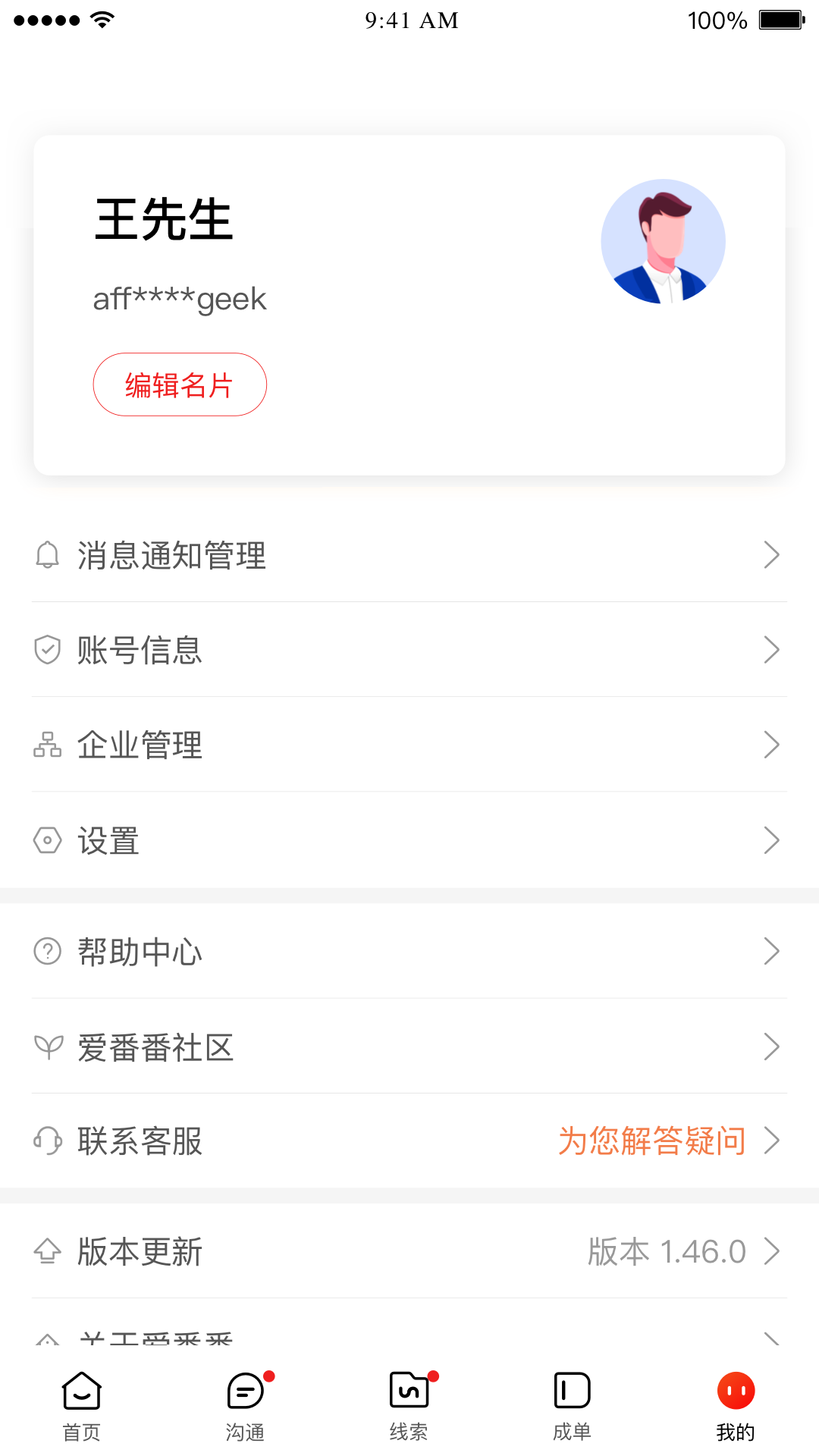The height and width of the screenshot is (1456, 819).
Task: Open the bell icon beside 消息通知管理
Action: [x=47, y=555]
